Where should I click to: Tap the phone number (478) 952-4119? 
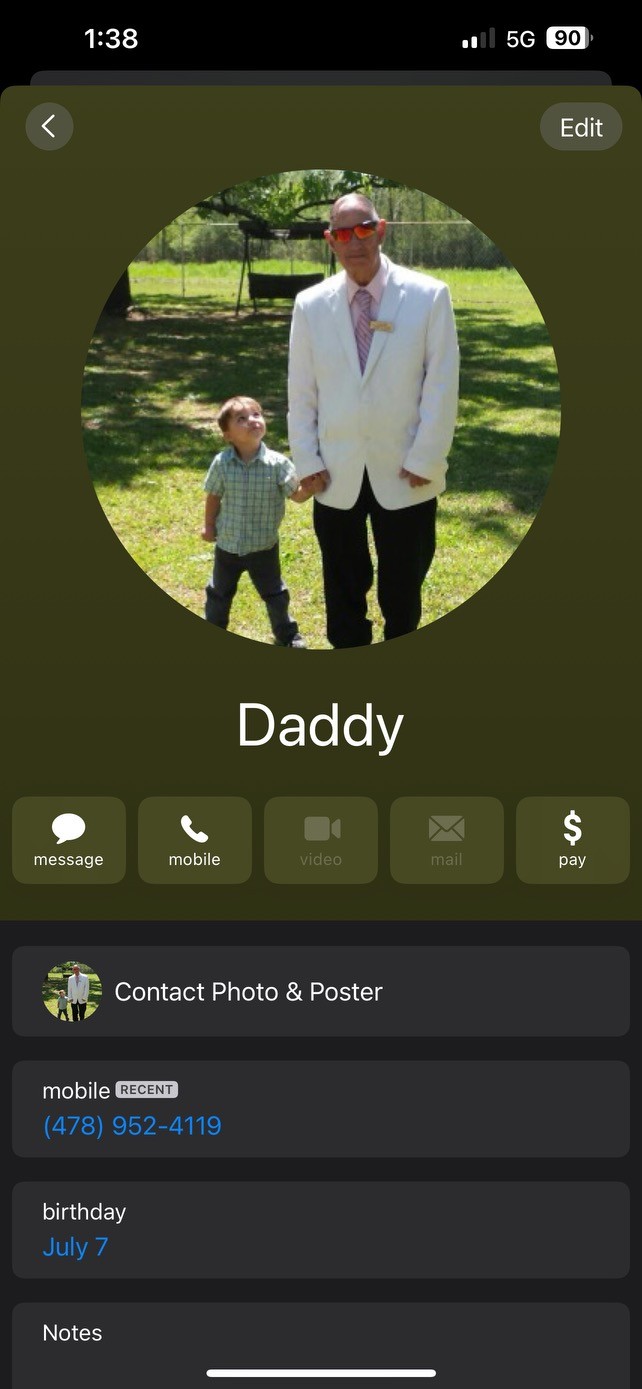pos(132,1126)
